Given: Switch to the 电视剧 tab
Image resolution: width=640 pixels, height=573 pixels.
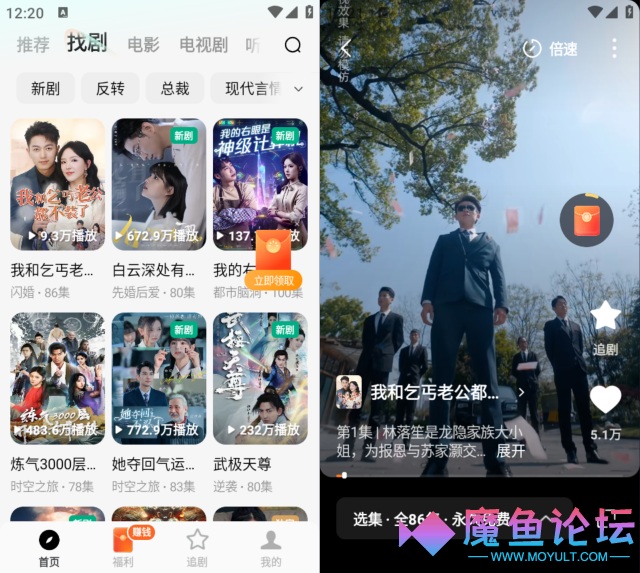Looking at the screenshot, I should pos(203,45).
